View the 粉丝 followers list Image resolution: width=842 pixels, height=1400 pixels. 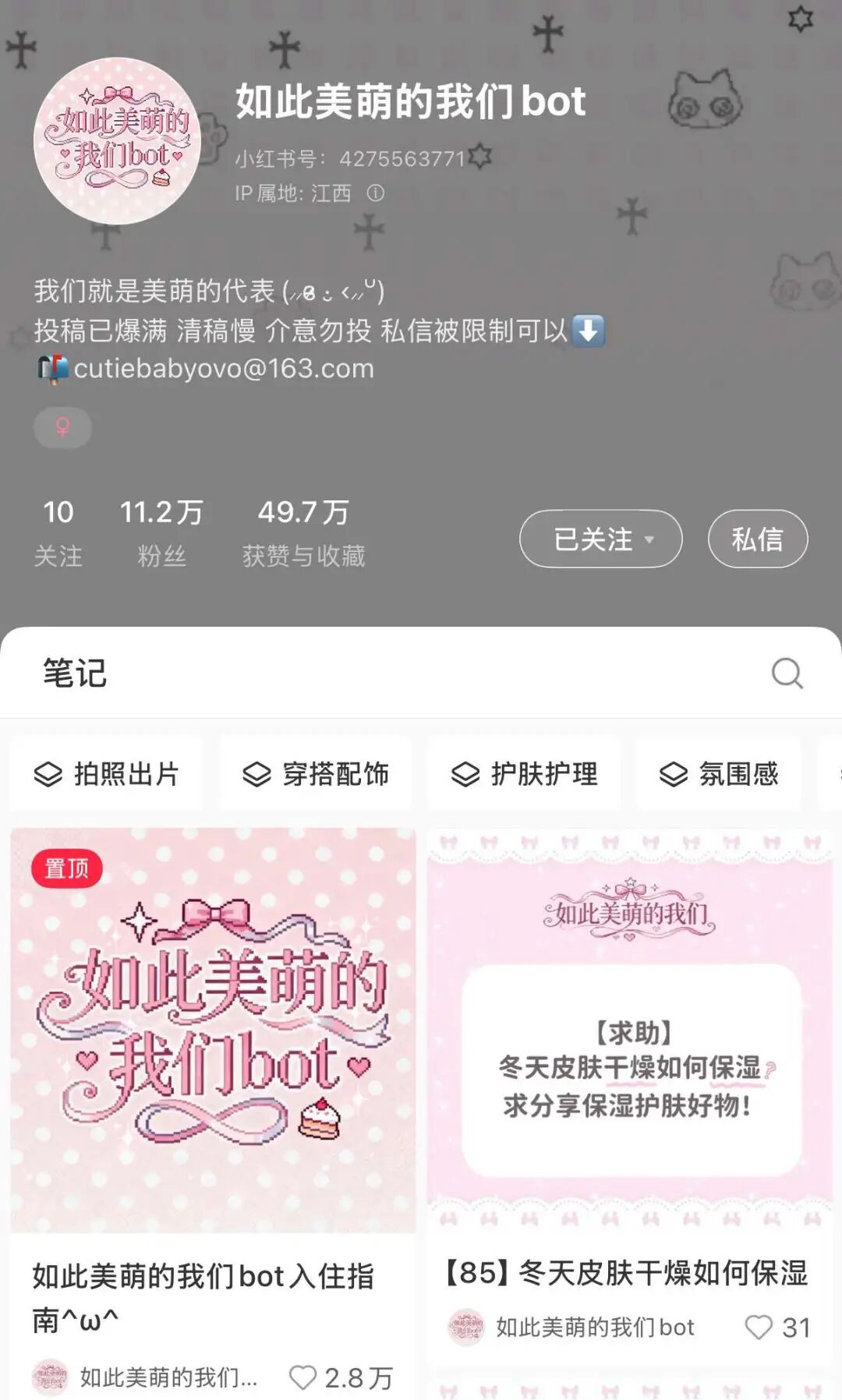click(x=161, y=533)
